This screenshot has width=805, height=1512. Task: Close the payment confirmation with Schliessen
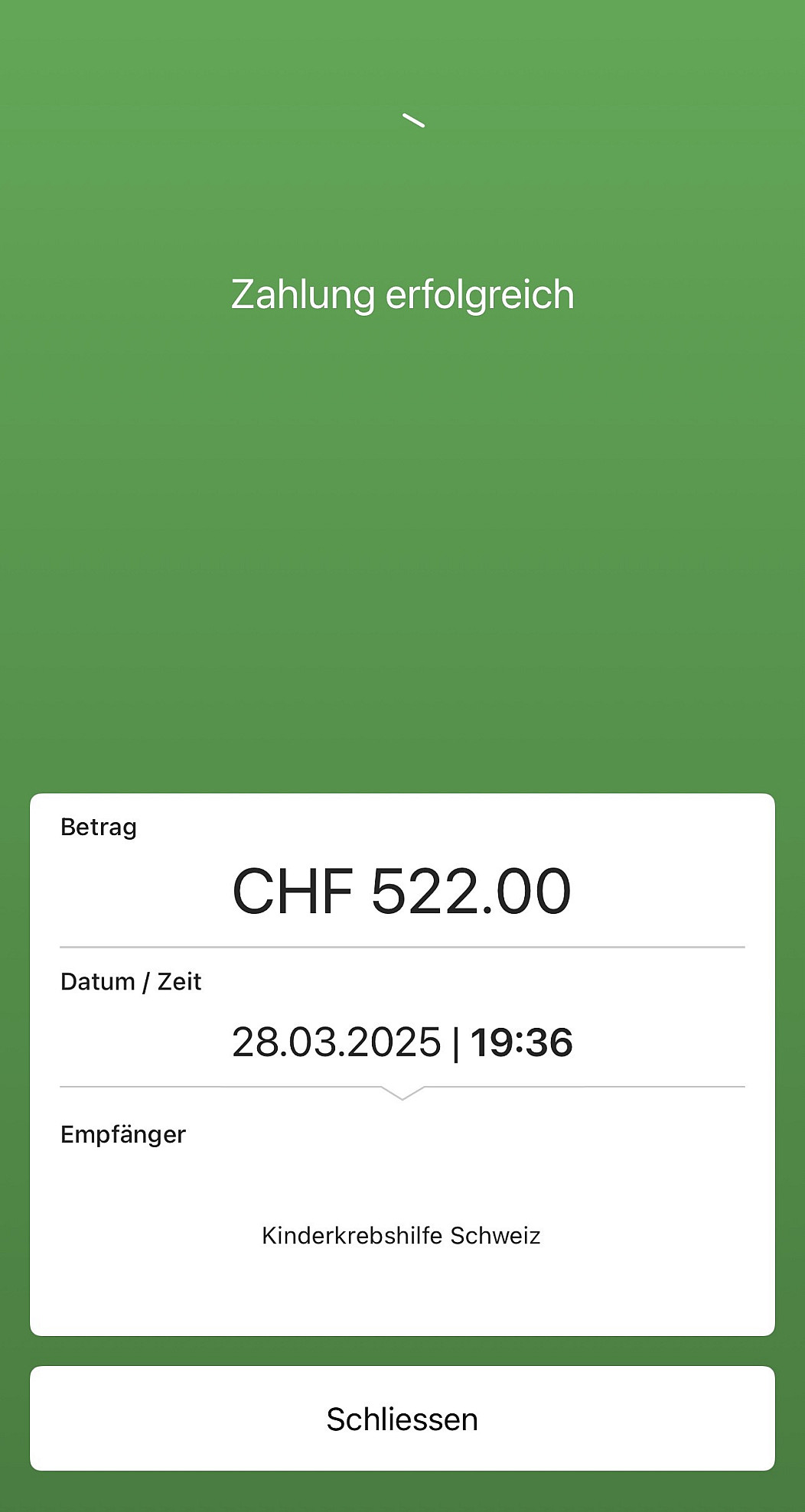(x=402, y=1418)
